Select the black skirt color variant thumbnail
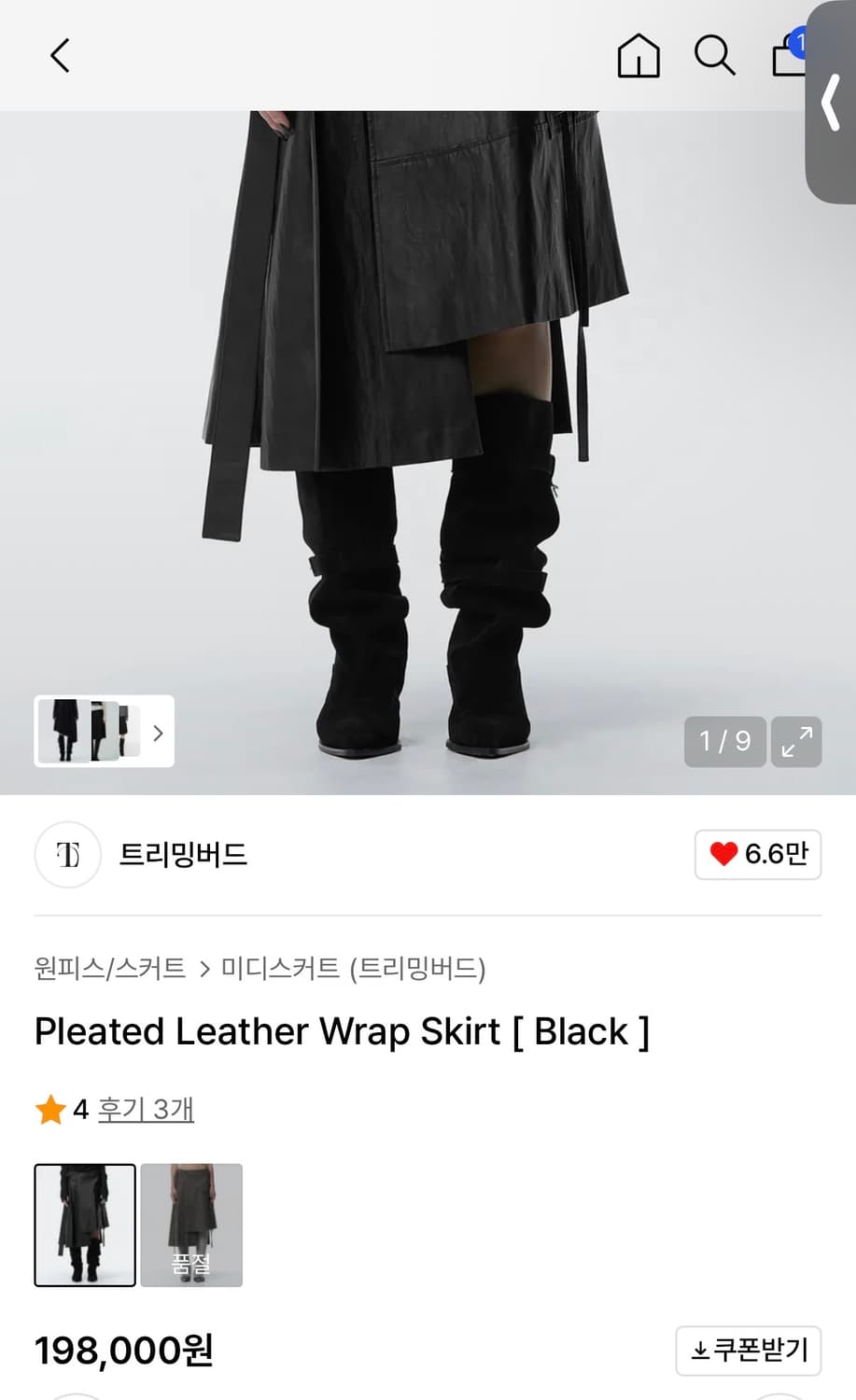 [x=84, y=1225]
